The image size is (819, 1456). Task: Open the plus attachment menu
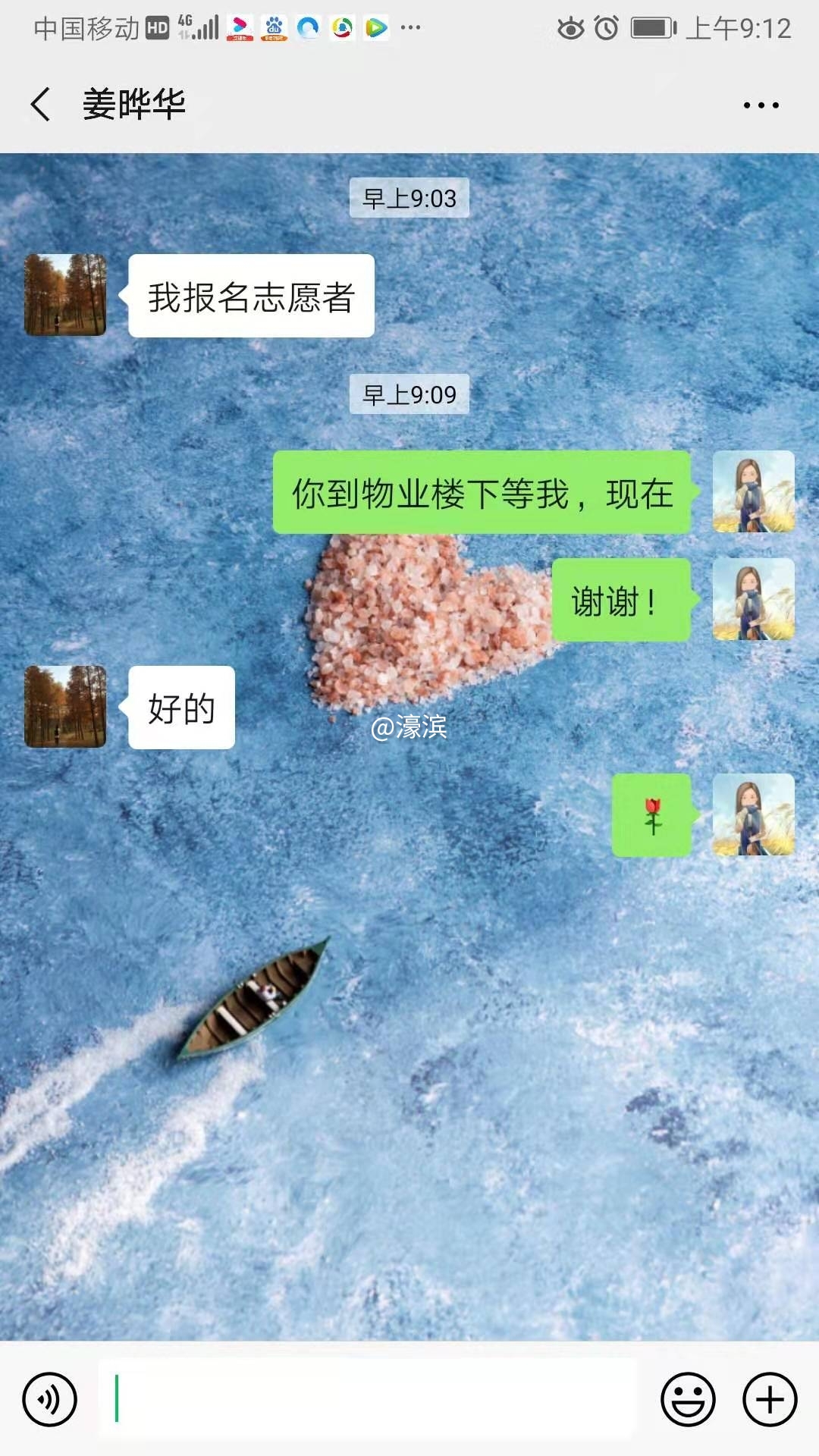pyautogui.click(x=768, y=1400)
